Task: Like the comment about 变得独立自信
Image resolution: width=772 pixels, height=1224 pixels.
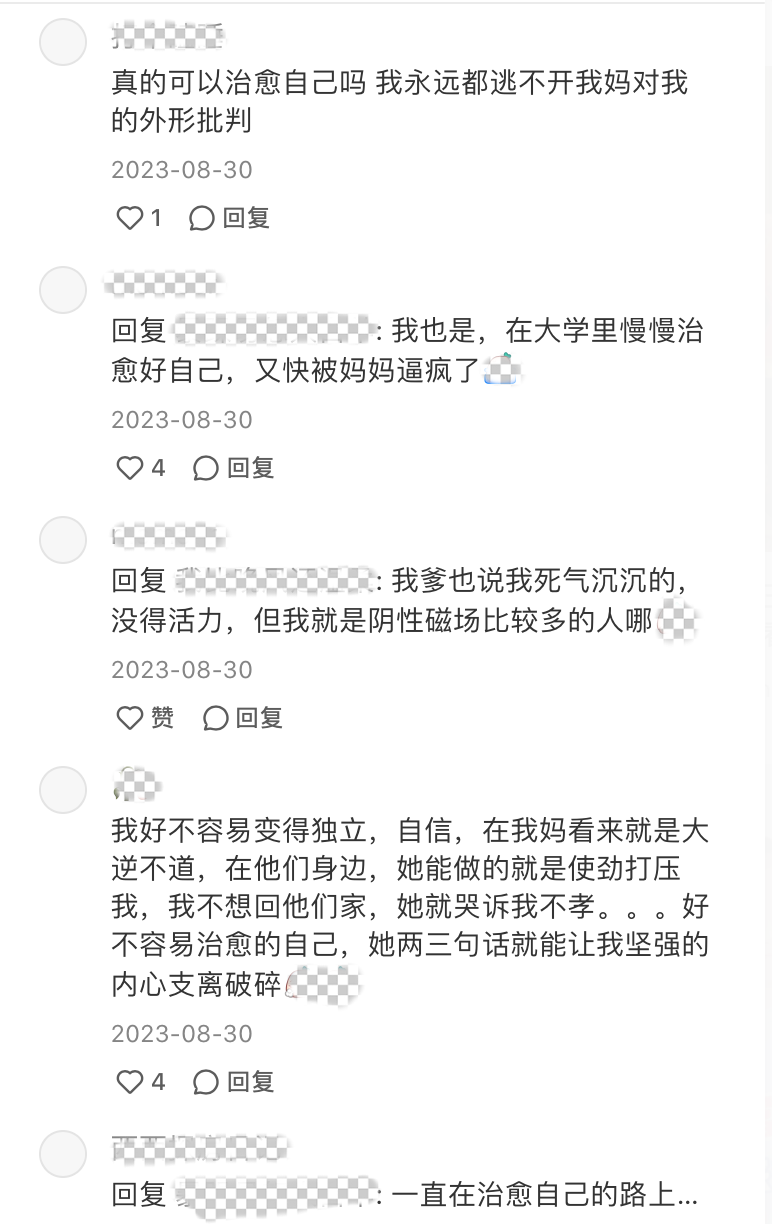Action: [x=129, y=1081]
